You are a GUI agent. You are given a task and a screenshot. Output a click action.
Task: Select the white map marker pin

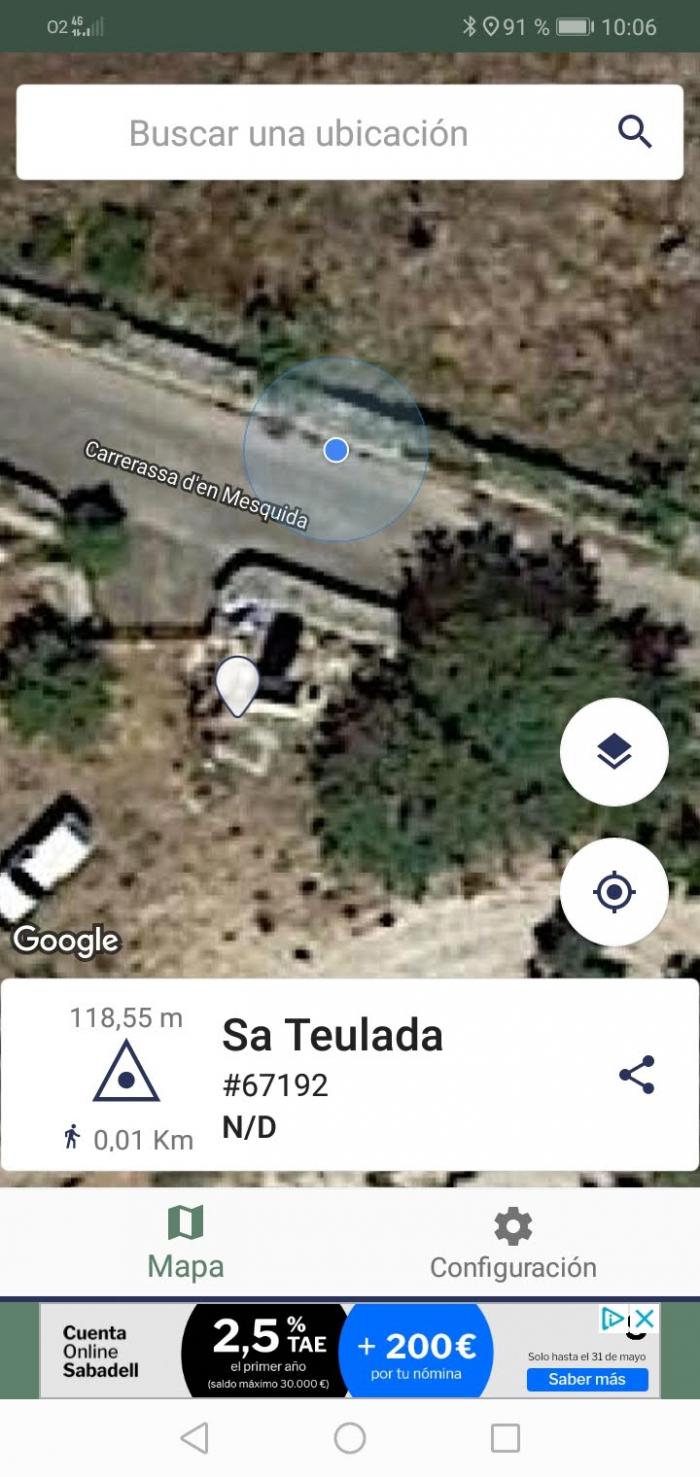tap(237, 686)
